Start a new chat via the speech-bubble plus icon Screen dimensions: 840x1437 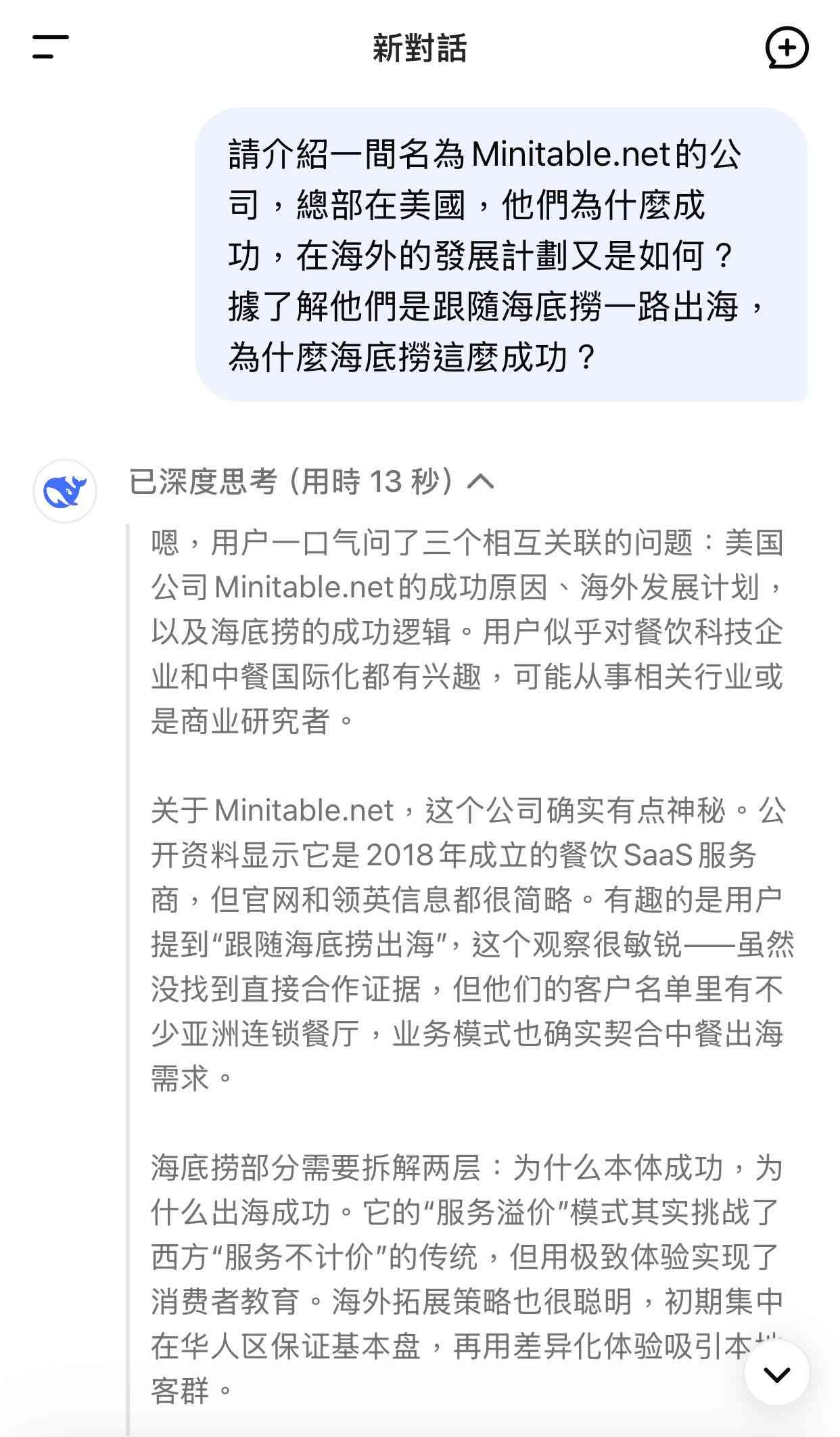coord(787,47)
